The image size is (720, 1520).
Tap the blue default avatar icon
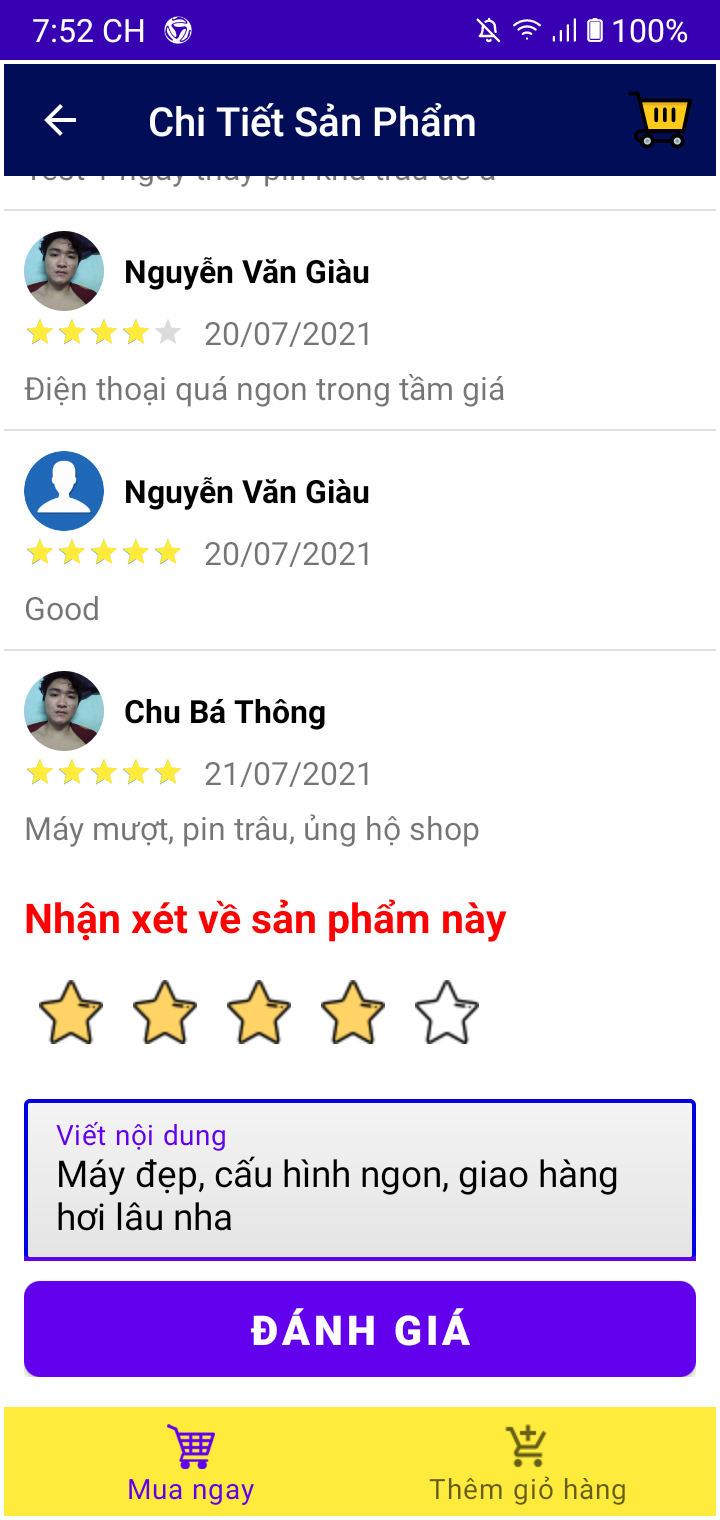[64, 491]
